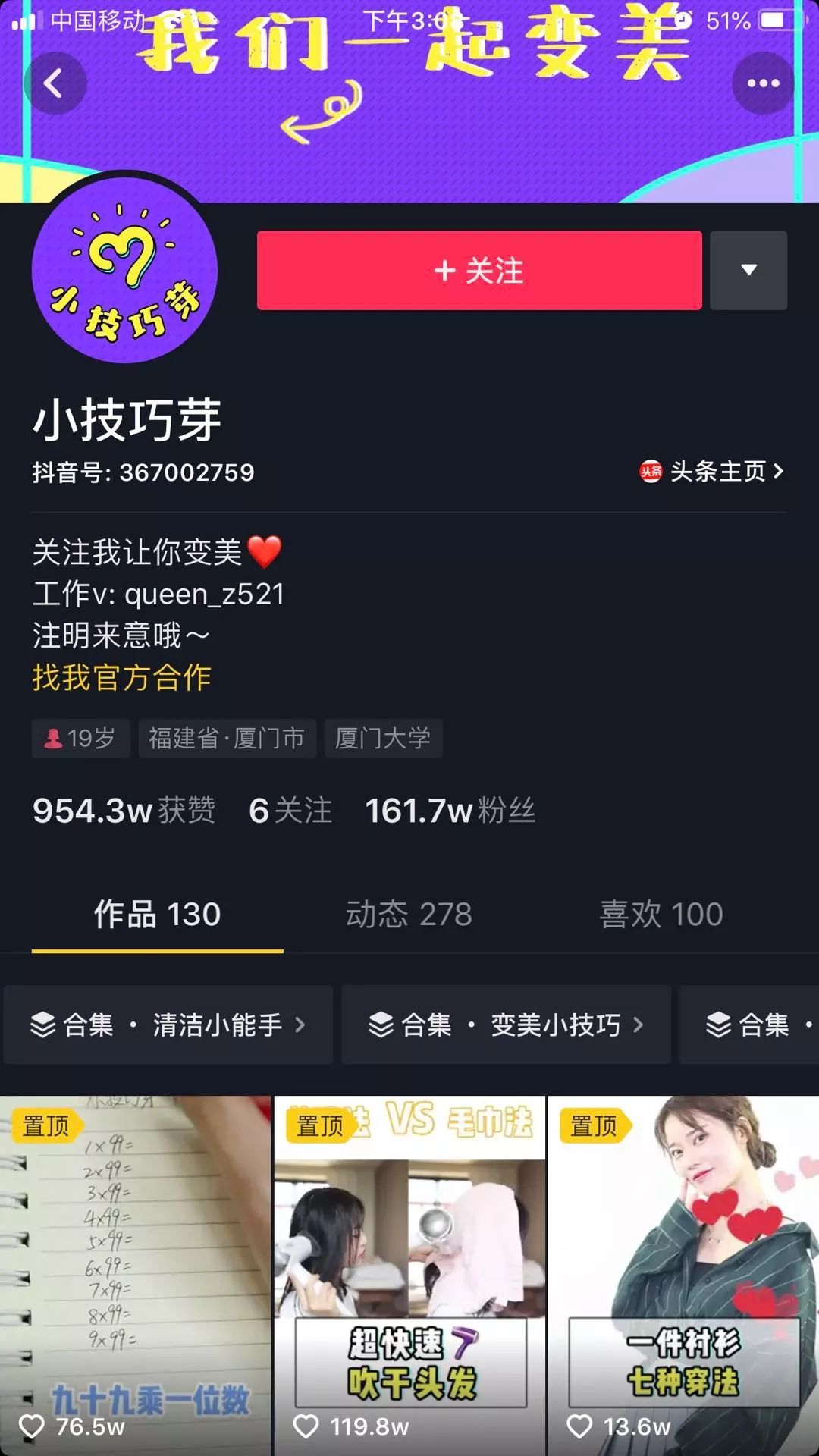Play the pinned 一件衬衫七种穿法 video
Image resolution: width=819 pixels, height=1456 pixels.
click(683, 1274)
